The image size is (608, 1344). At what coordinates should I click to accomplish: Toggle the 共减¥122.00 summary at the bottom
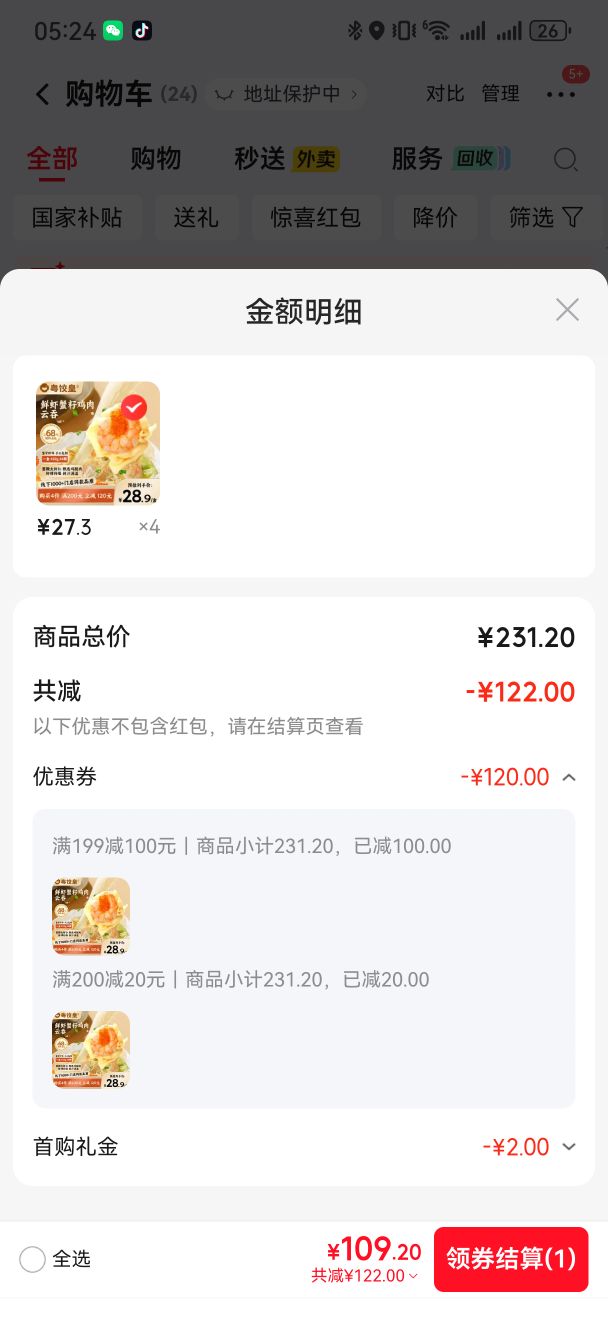[x=365, y=1276]
